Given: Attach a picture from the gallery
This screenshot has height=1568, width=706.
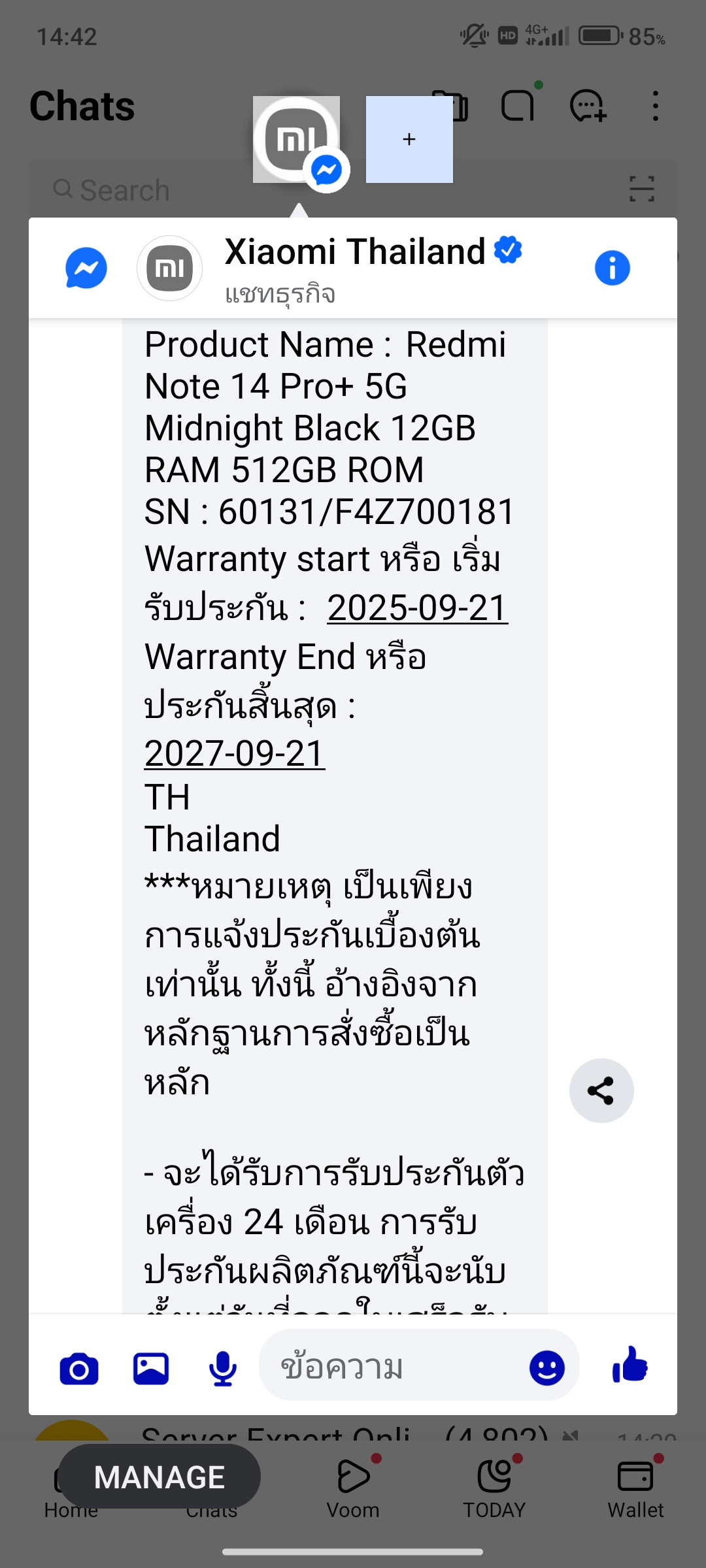Looking at the screenshot, I should coord(151,1369).
